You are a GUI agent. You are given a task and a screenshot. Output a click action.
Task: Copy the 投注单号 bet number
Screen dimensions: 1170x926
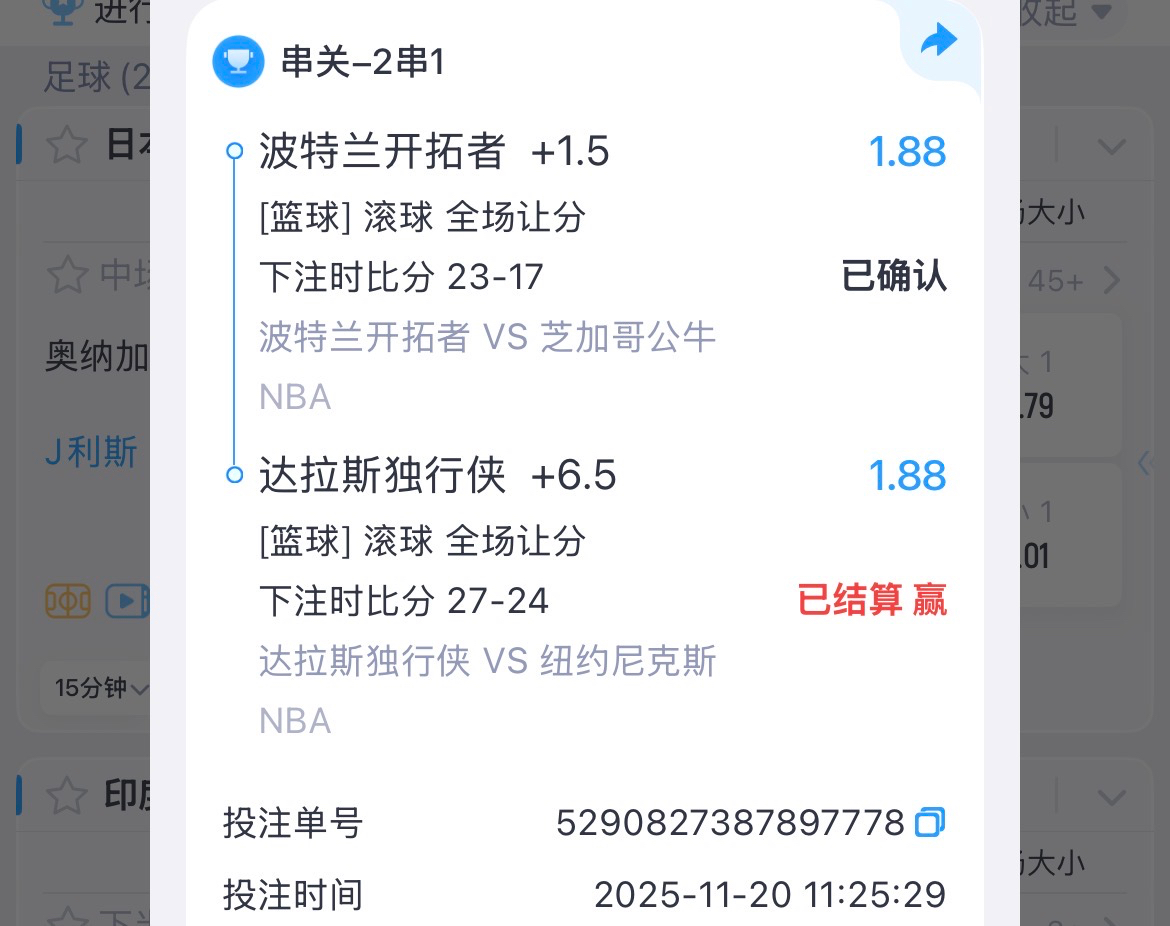click(x=929, y=823)
